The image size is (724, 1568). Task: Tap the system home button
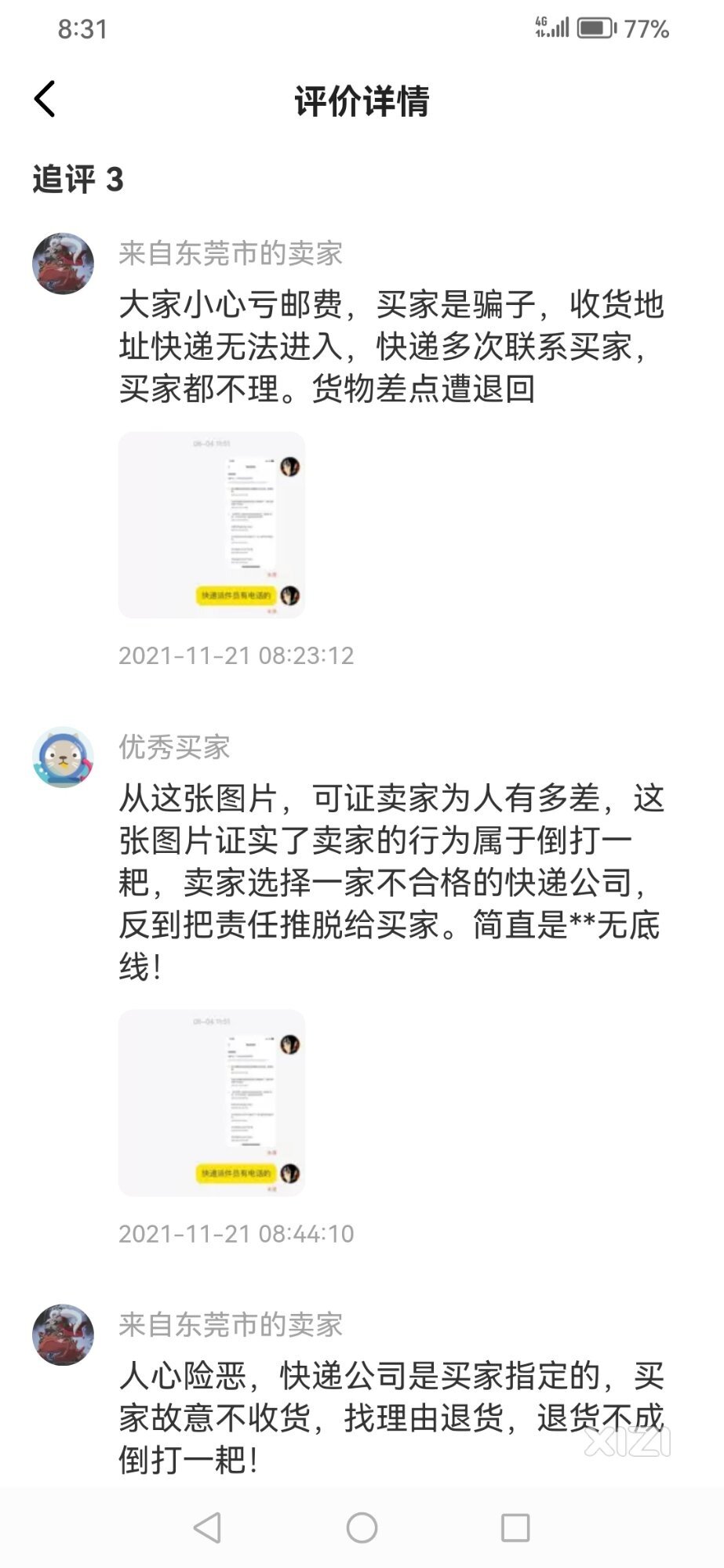coord(362,1527)
